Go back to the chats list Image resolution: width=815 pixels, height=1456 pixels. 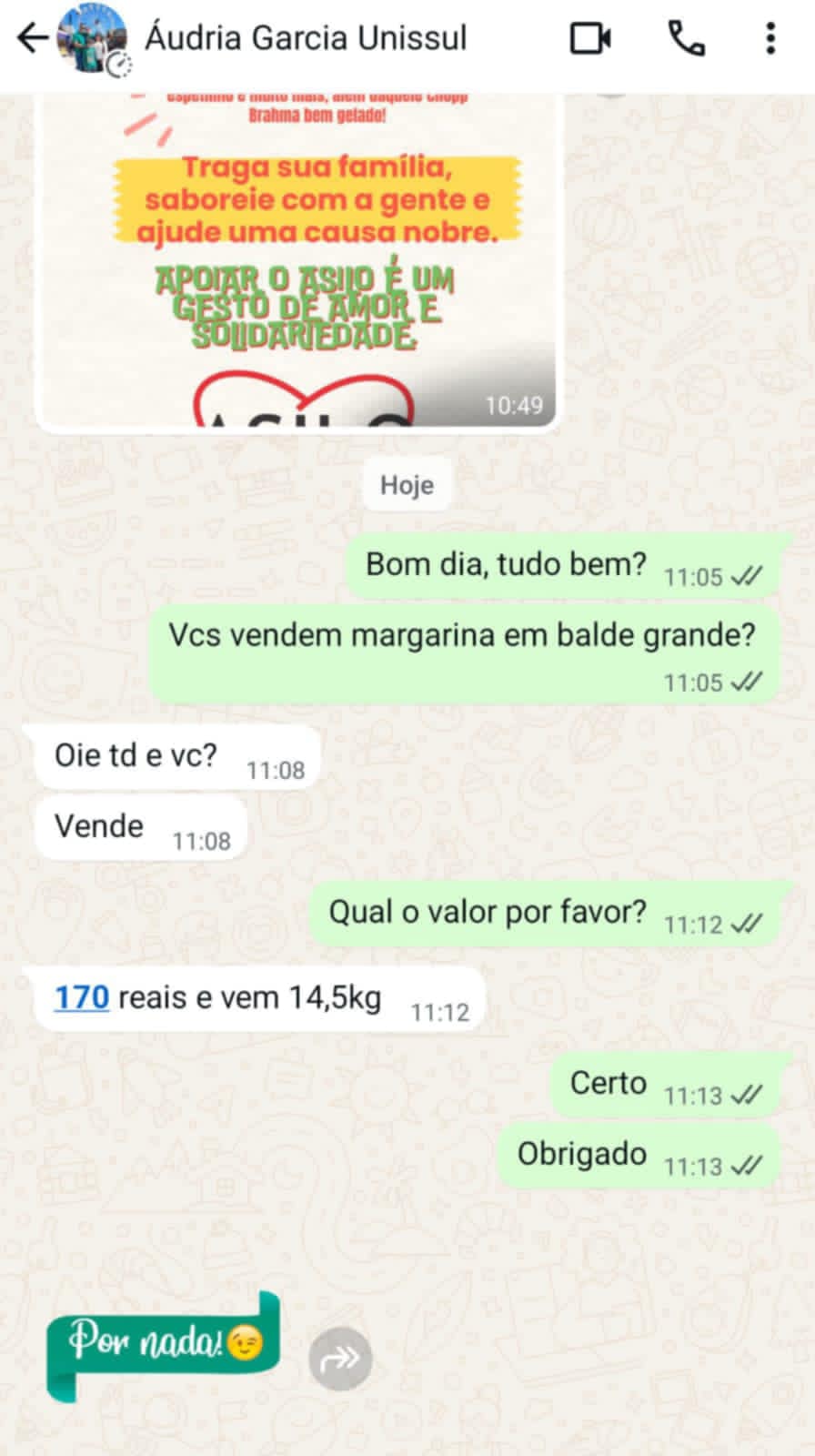tap(33, 38)
